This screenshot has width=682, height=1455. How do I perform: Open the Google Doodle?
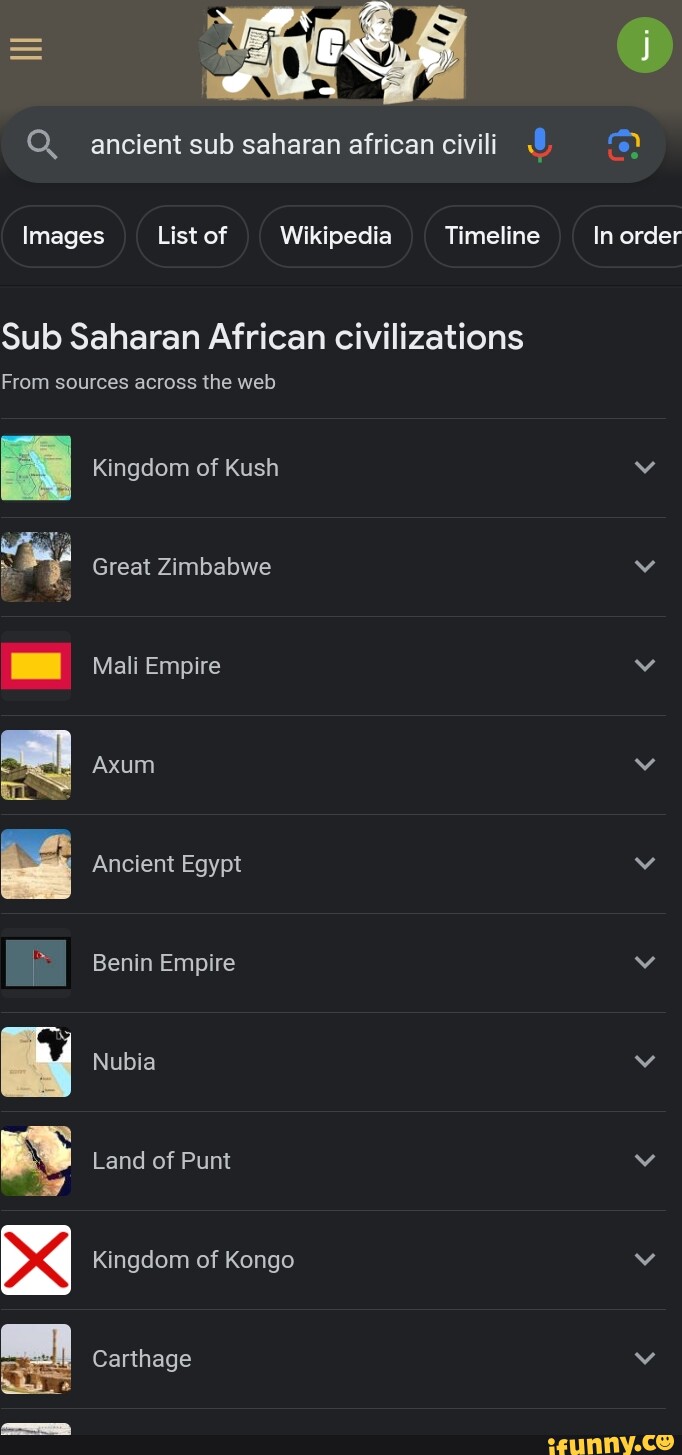(334, 52)
